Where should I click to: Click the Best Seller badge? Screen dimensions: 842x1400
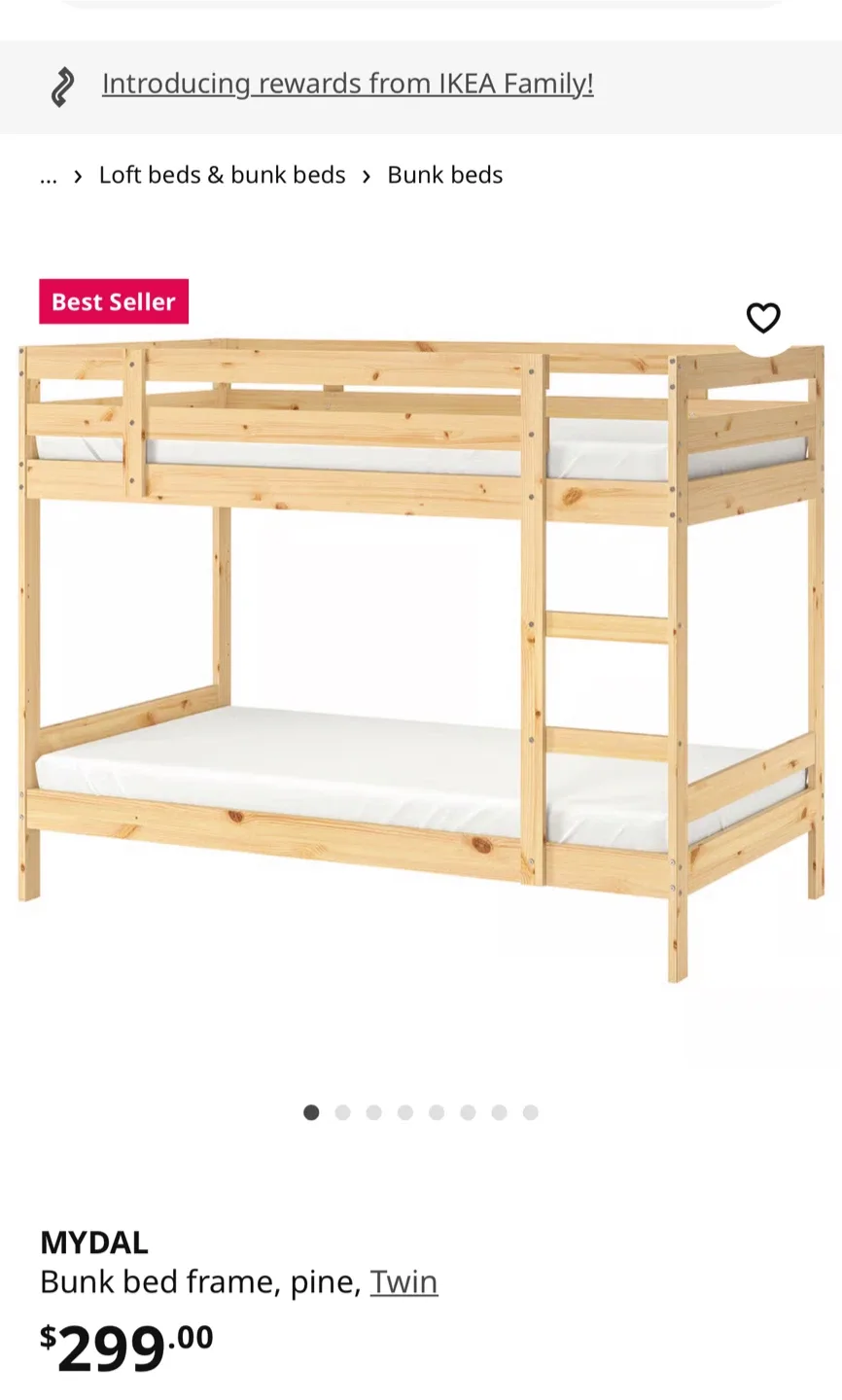113,301
